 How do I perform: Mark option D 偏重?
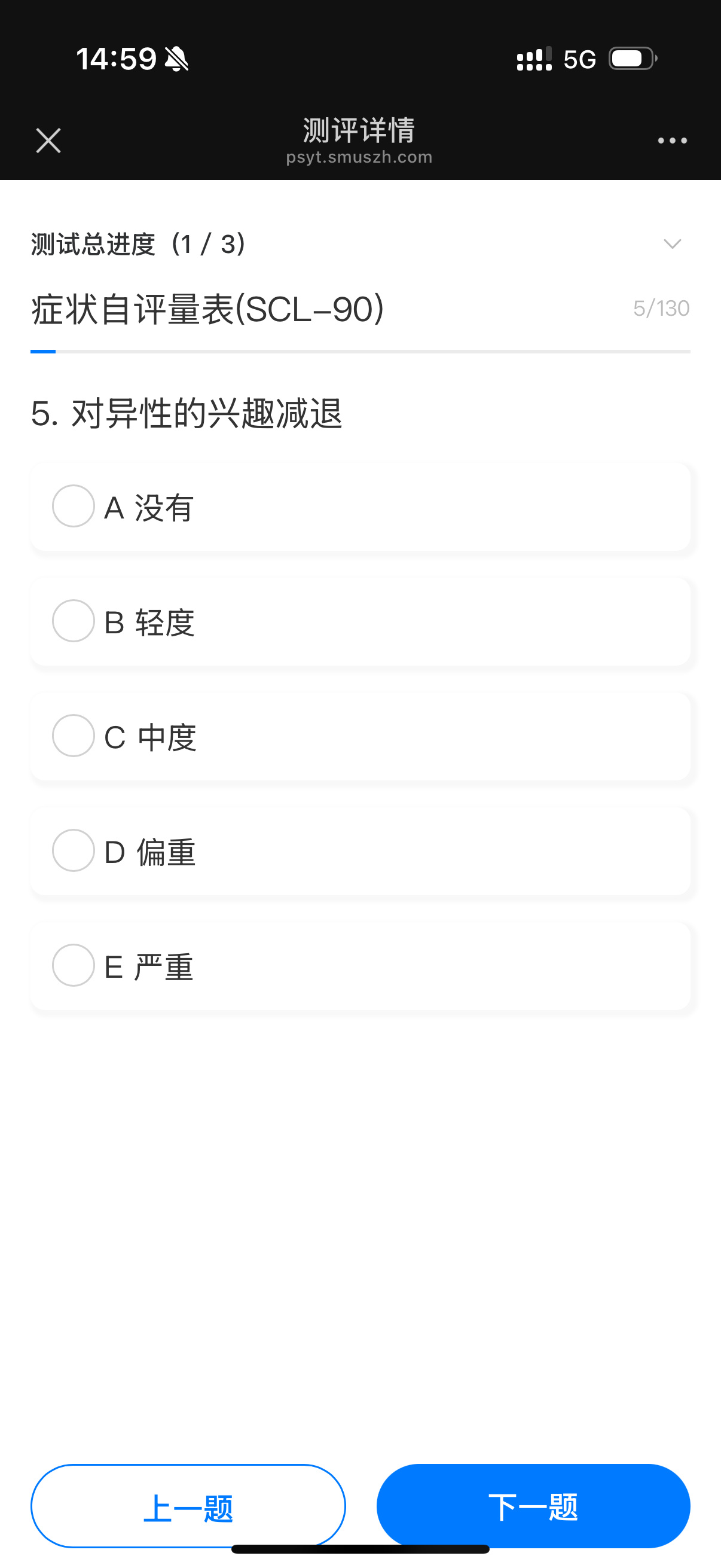click(74, 850)
